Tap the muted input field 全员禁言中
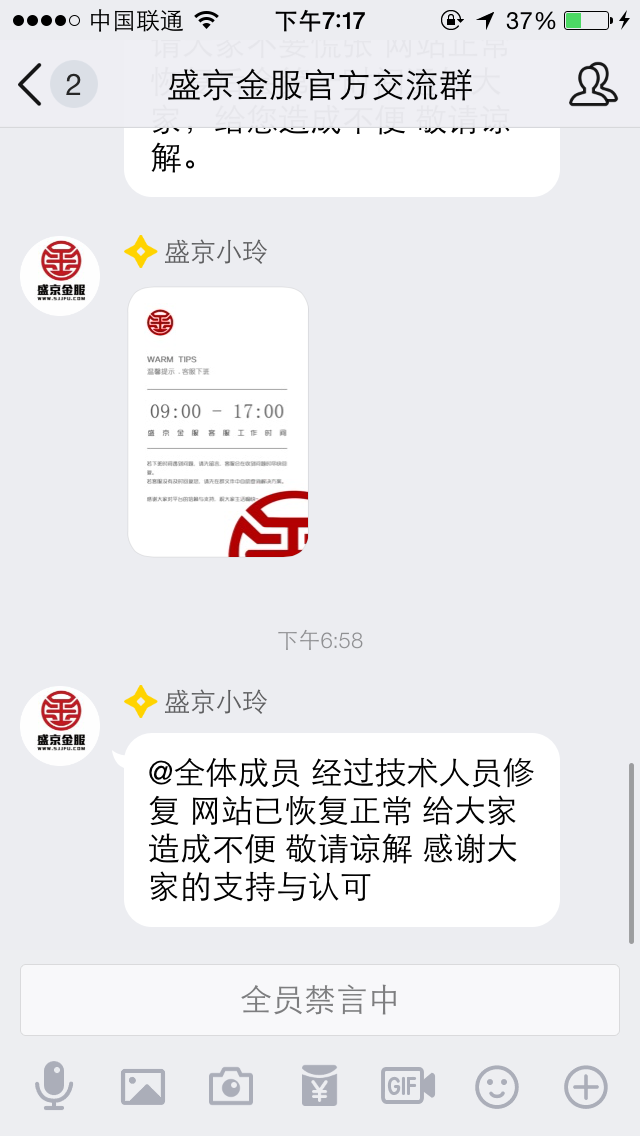The height and width of the screenshot is (1136, 640). point(320,999)
